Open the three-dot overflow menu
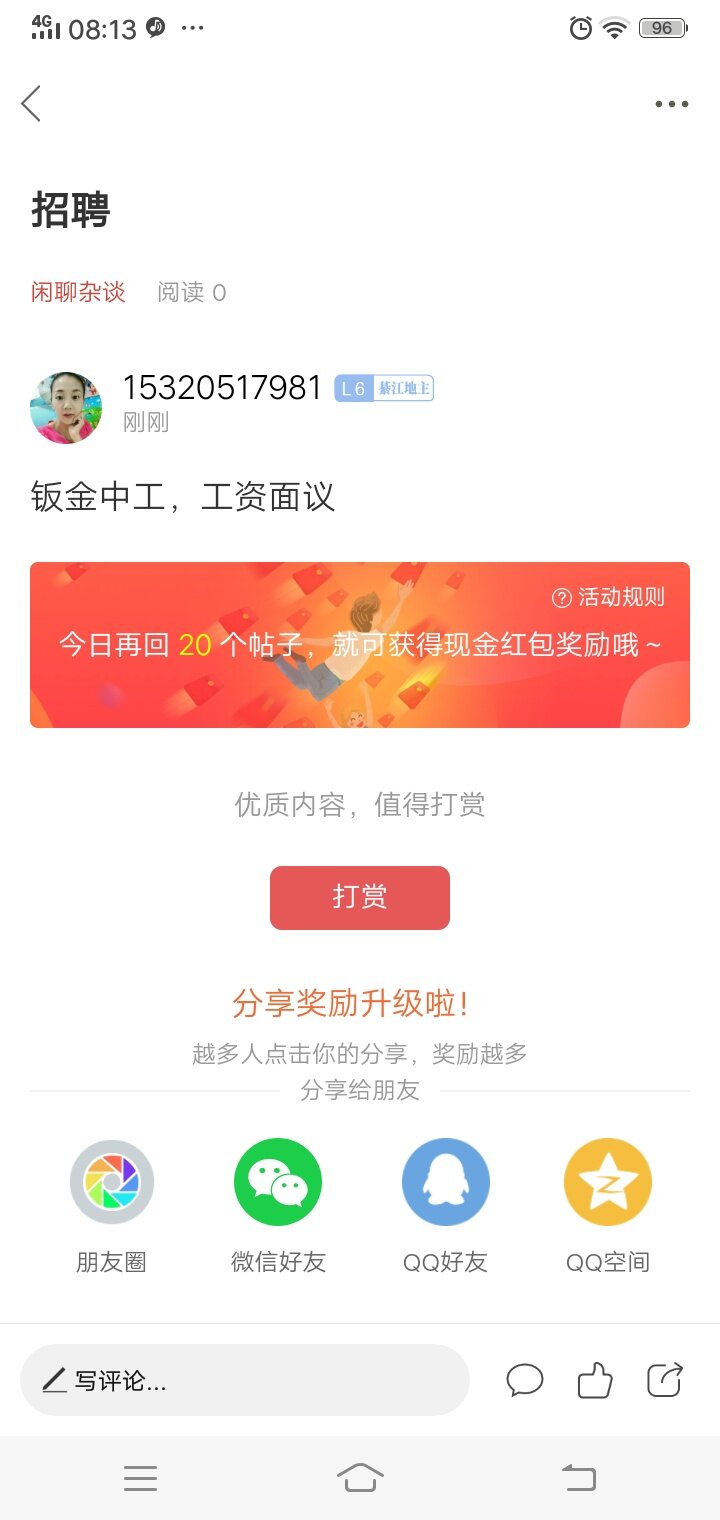Image resolution: width=720 pixels, height=1520 pixels. coord(671,104)
